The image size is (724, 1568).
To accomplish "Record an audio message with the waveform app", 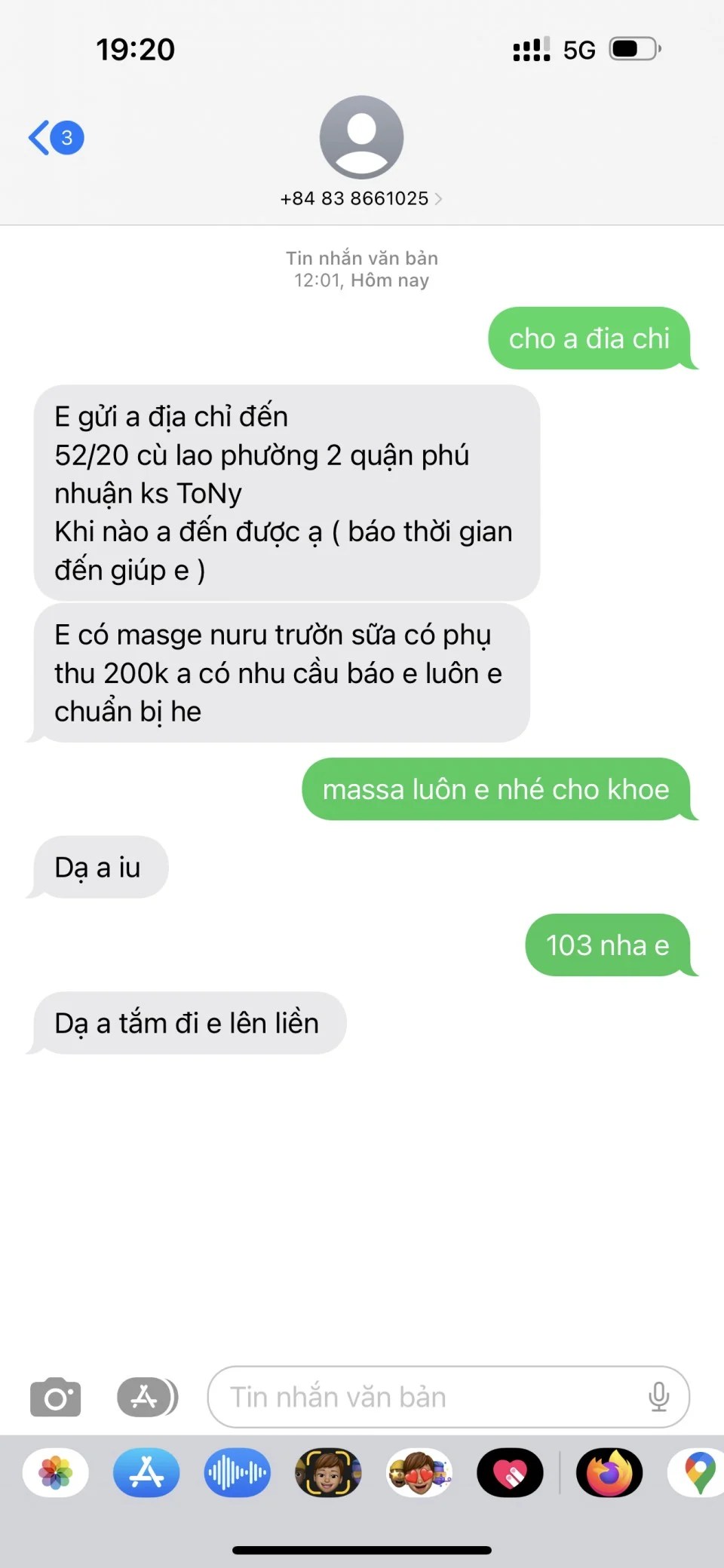I will click(x=237, y=1472).
